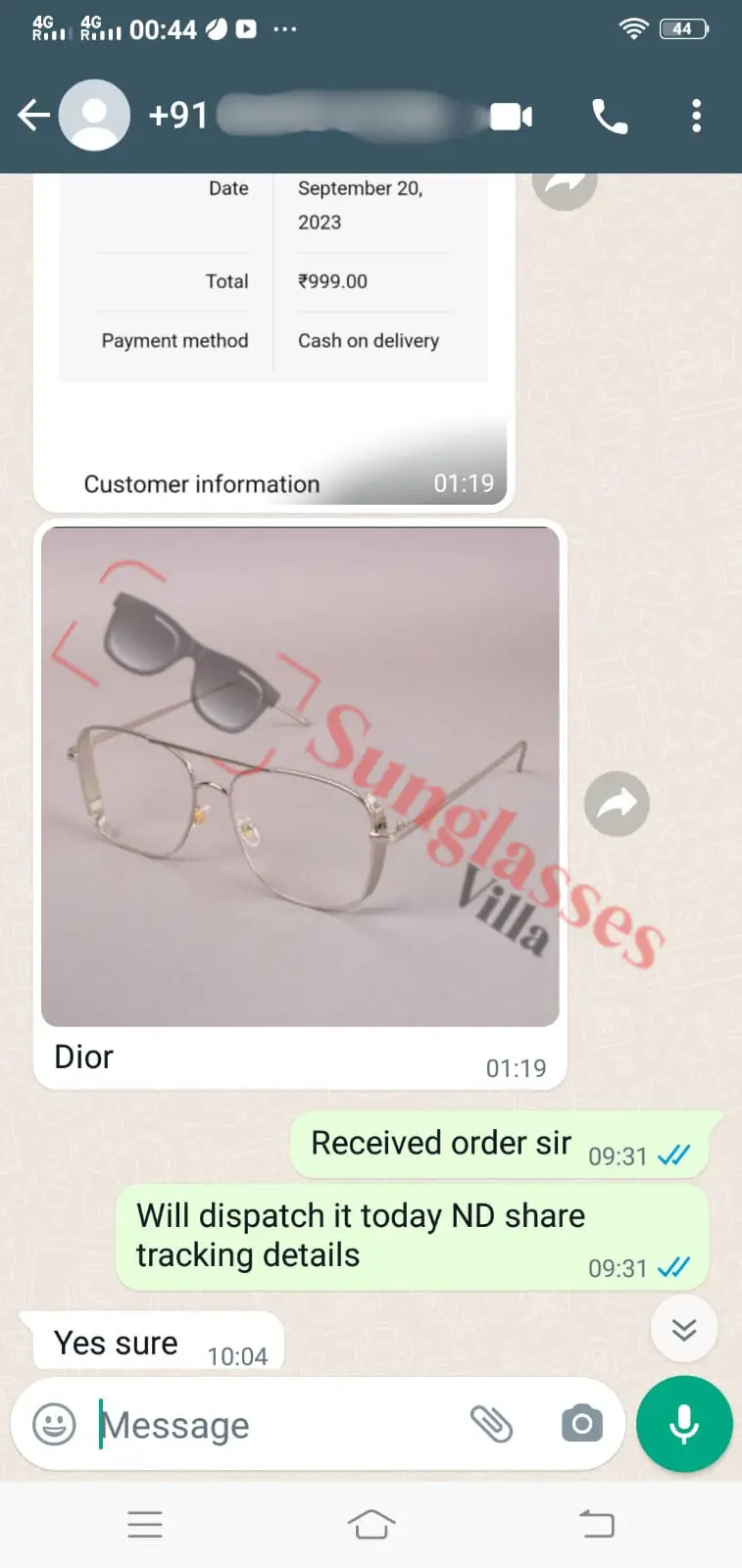Go to the system home screen

[371, 1525]
